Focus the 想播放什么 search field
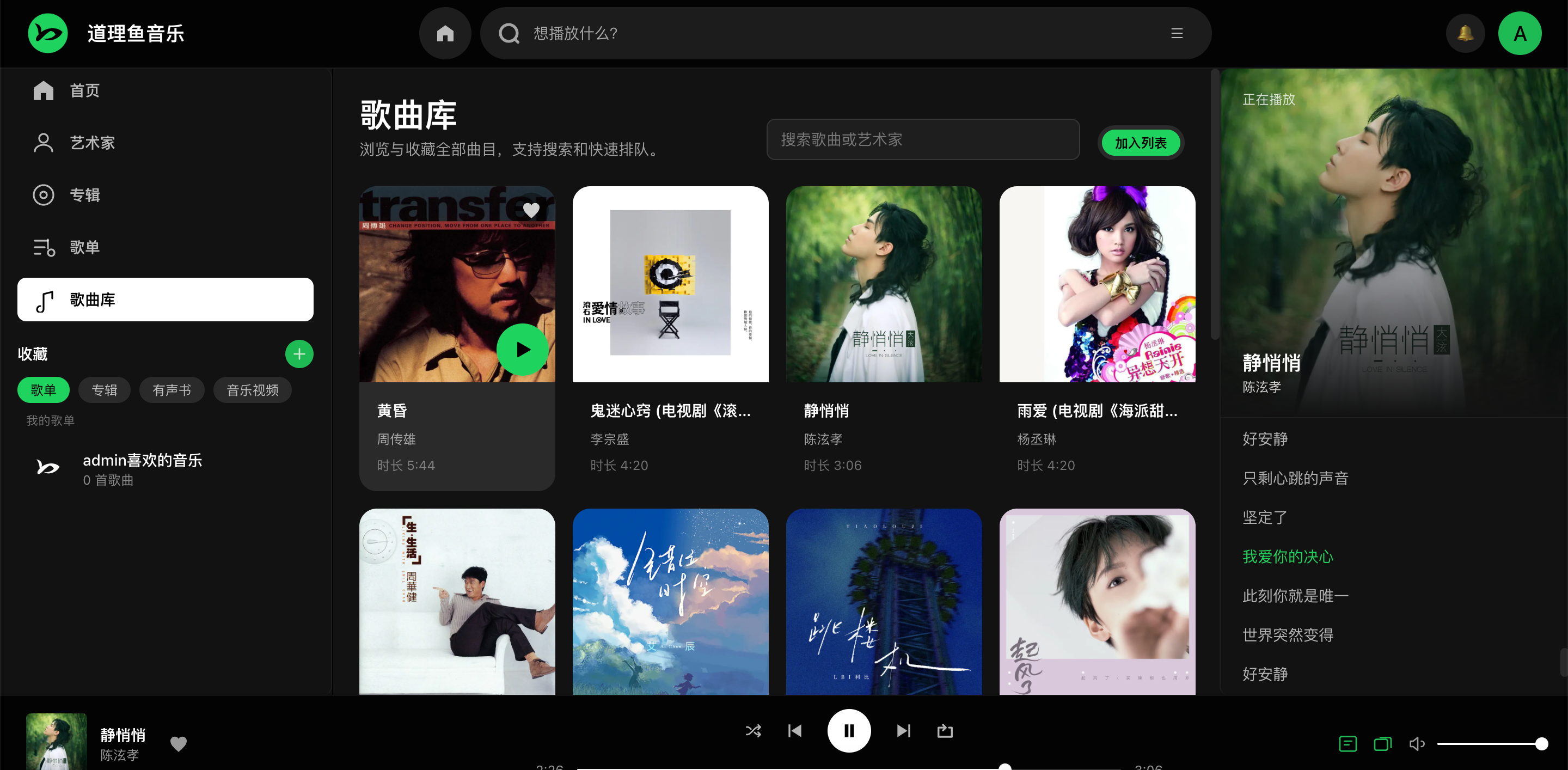1568x770 pixels. pos(840,33)
